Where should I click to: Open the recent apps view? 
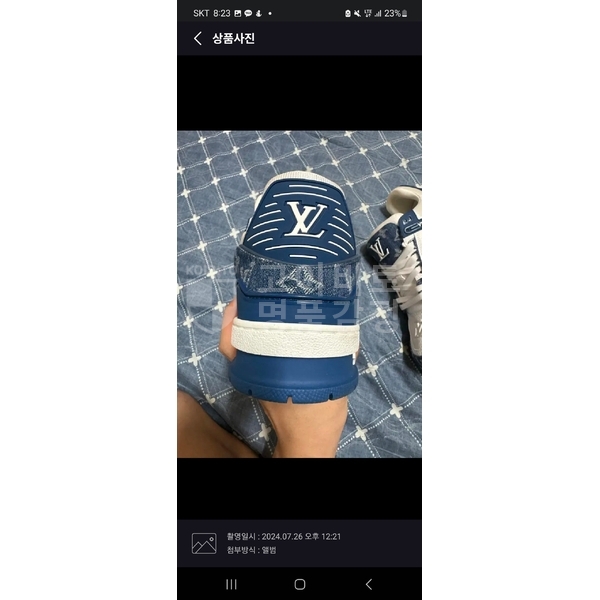click(x=231, y=584)
